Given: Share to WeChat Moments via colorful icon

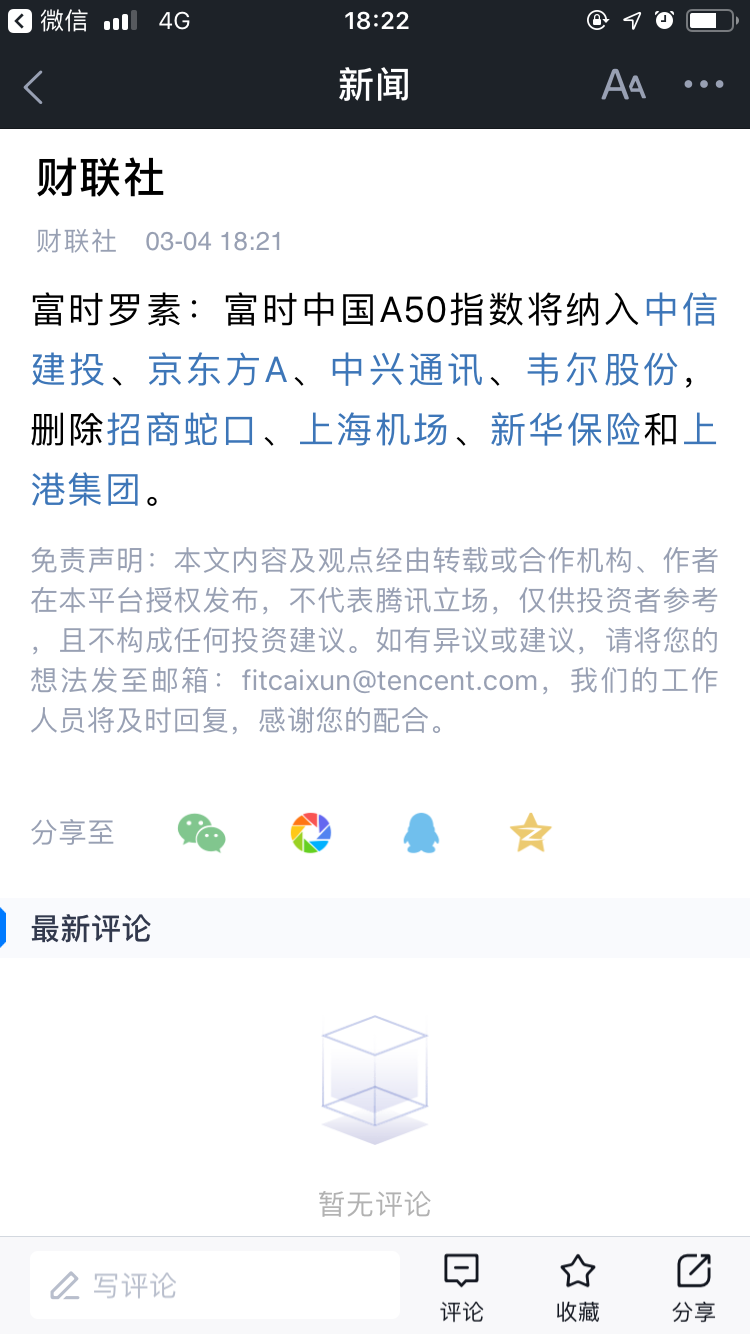Looking at the screenshot, I should click(x=310, y=832).
